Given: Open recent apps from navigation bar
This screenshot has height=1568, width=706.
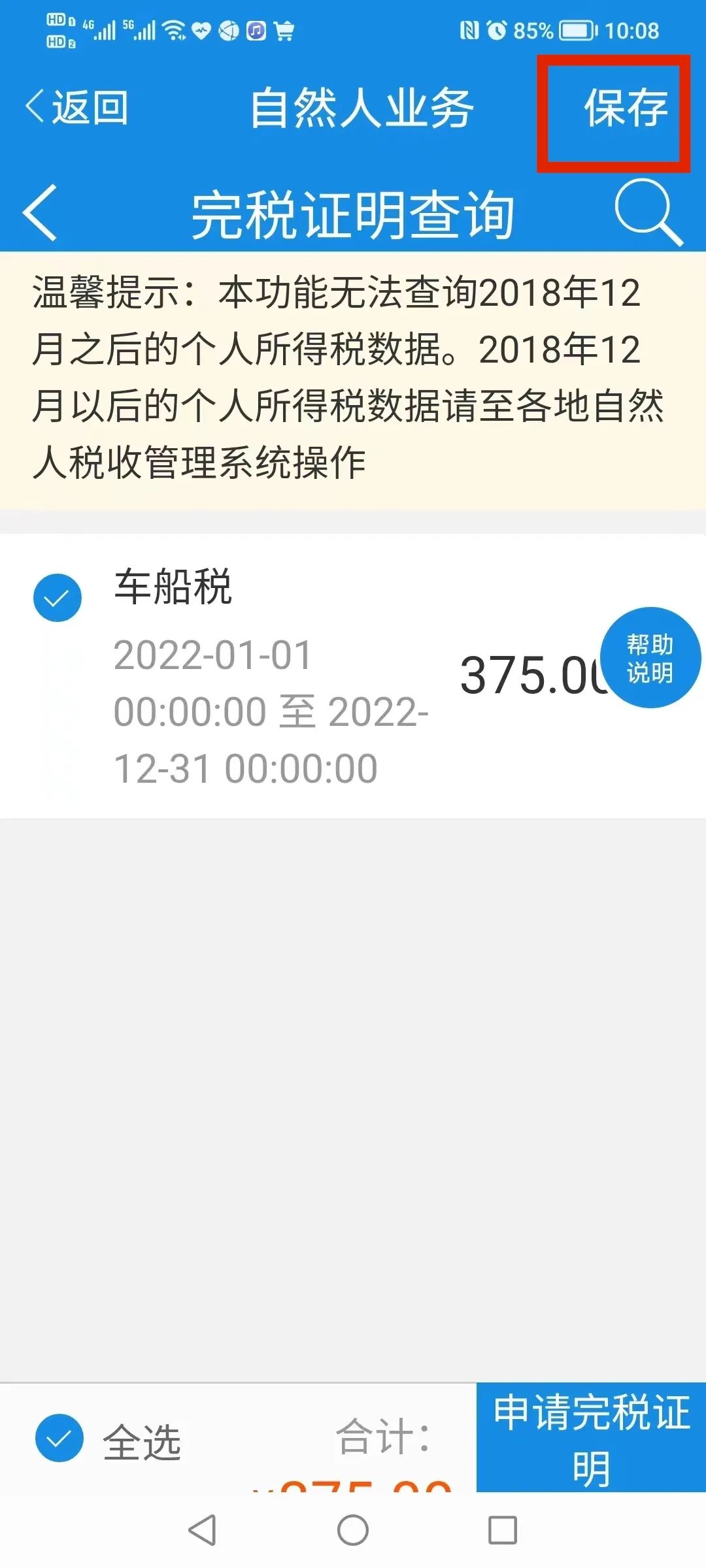Looking at the screenshot, I should click(503, 1530).
